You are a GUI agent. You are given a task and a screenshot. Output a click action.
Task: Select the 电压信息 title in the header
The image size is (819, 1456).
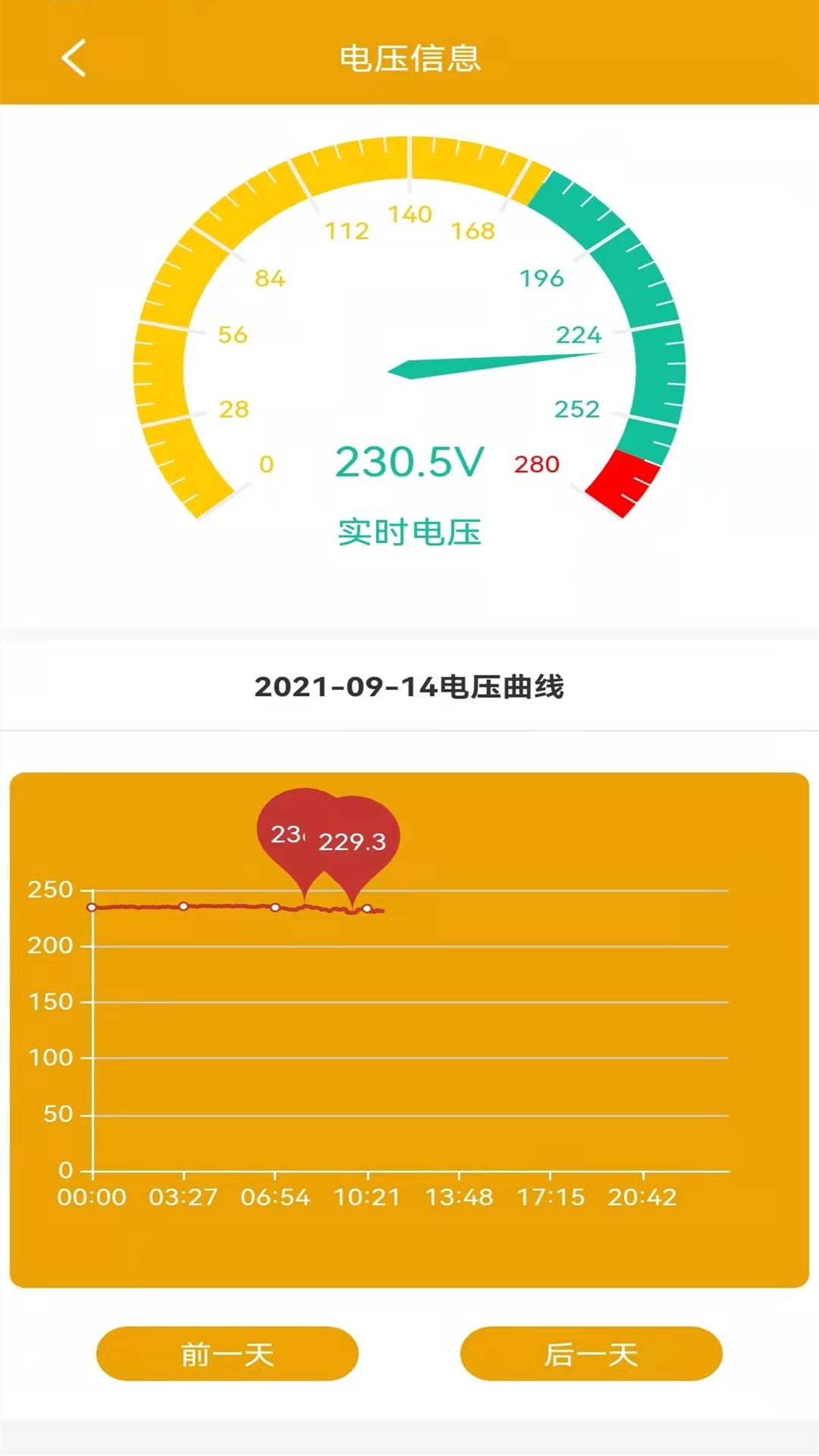click(x=409, y=59)
